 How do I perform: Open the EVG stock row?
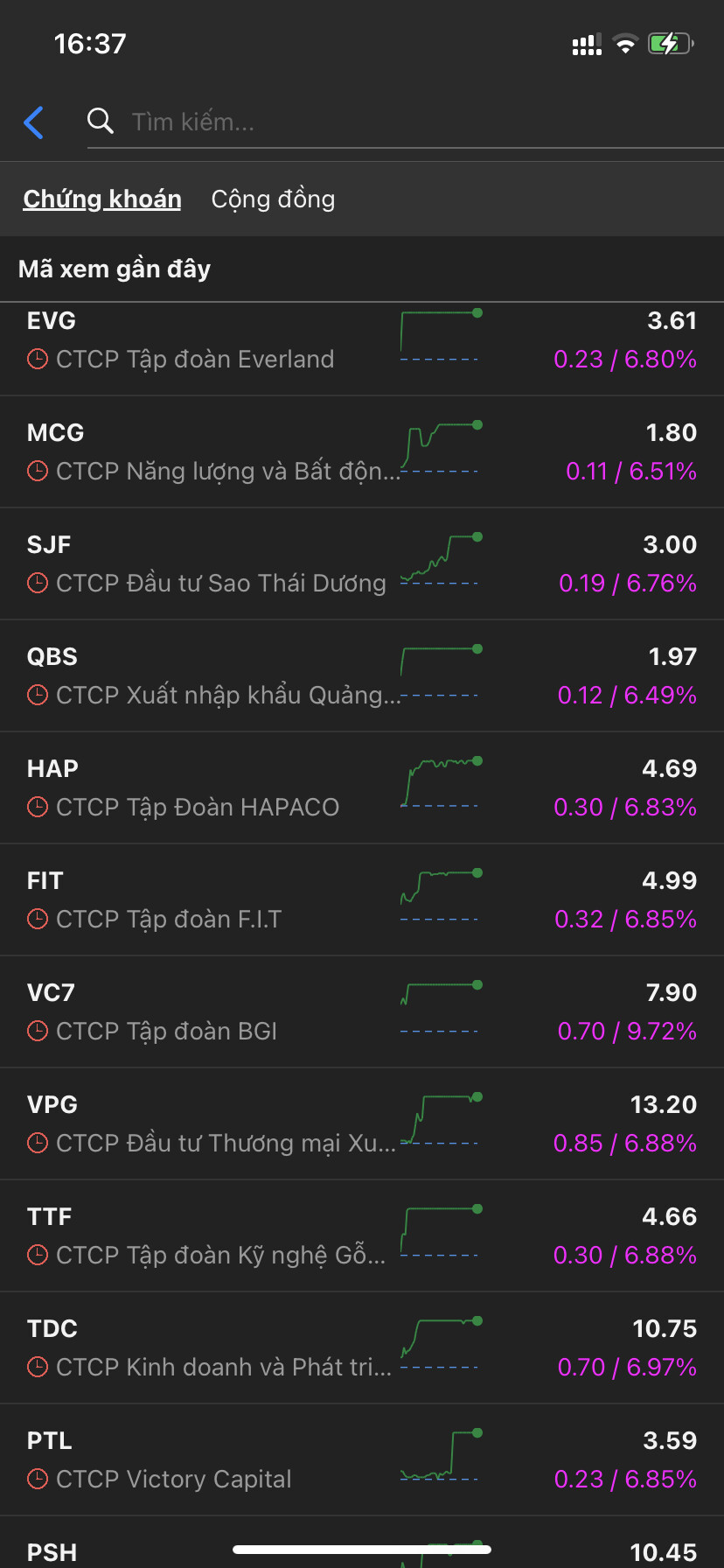tap(362, 341)
